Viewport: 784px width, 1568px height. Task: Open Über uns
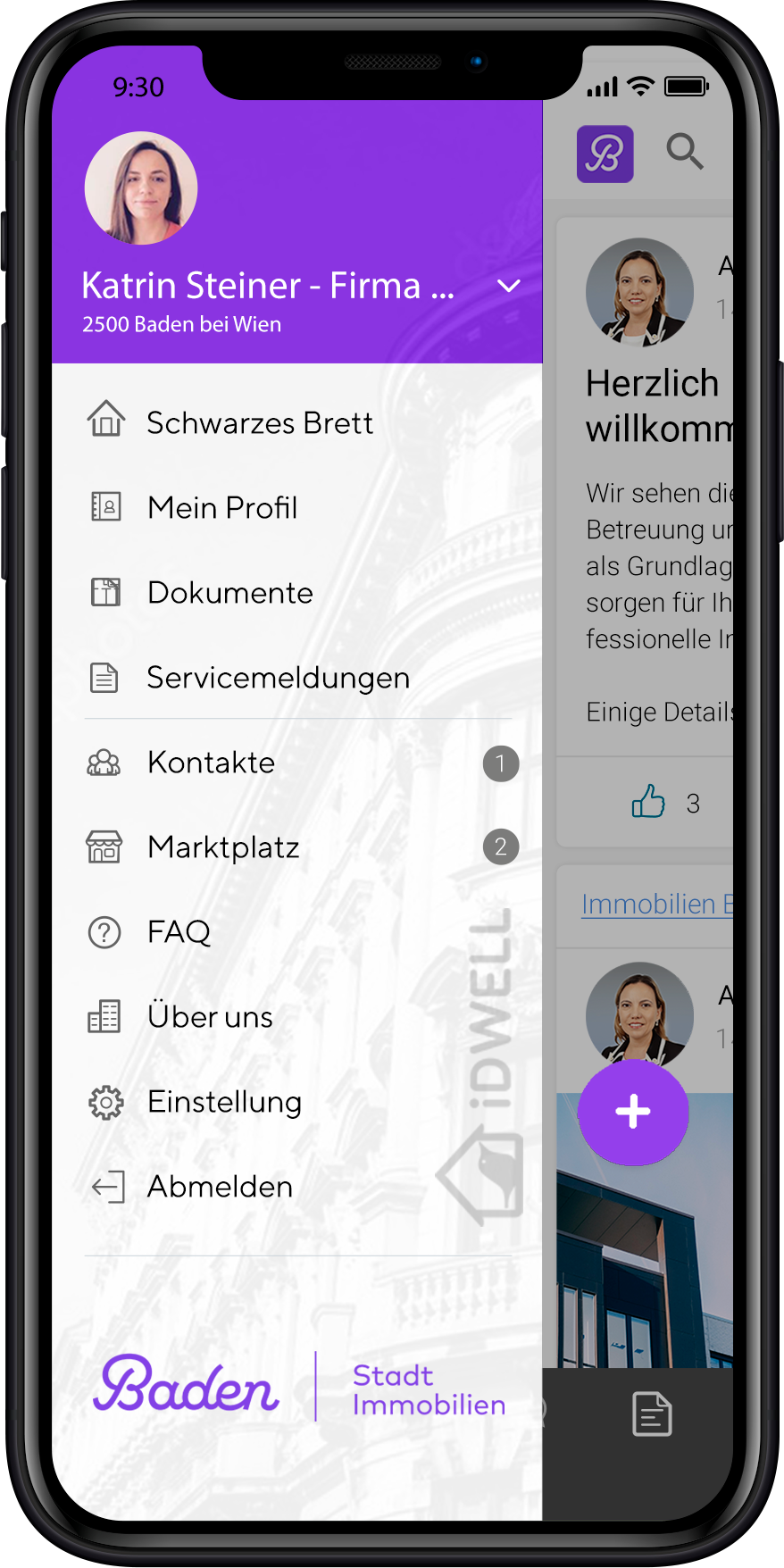click(210, 1016)
